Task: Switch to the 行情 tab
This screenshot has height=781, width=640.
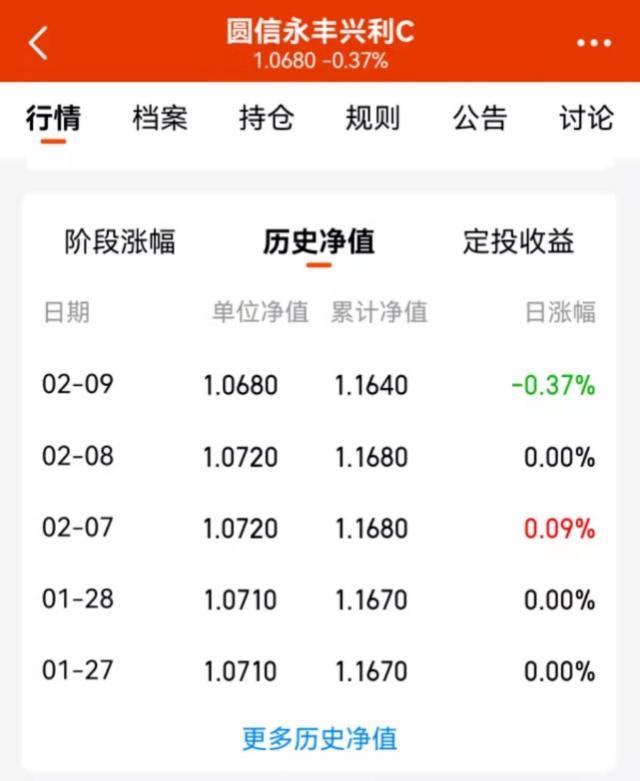Action: pyautogui.click(x=53, y=118)
